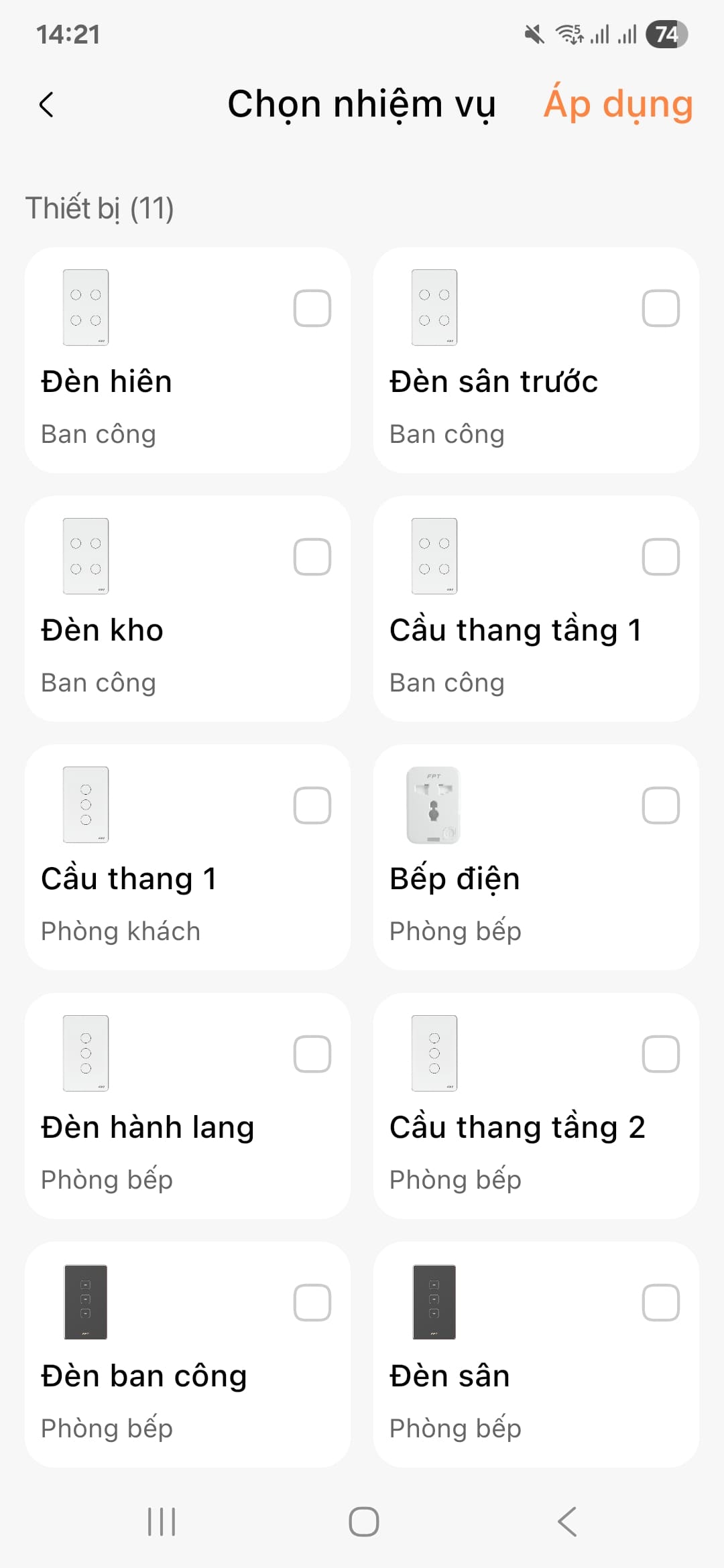
Task: Tap the Đèn sân trước switch icon
Action: pos(434,306)
